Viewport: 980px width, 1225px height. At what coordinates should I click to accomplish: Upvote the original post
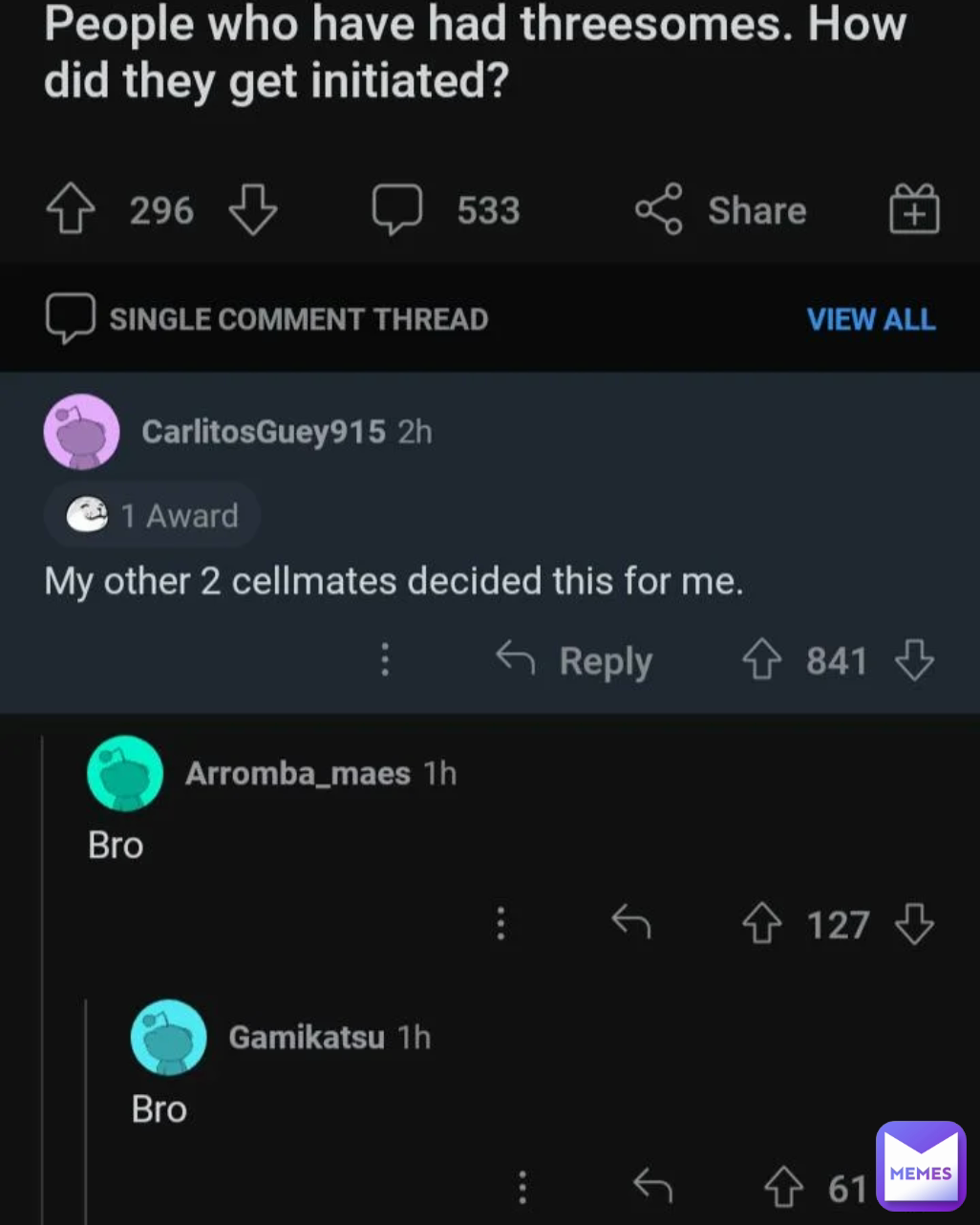point(73,210)
